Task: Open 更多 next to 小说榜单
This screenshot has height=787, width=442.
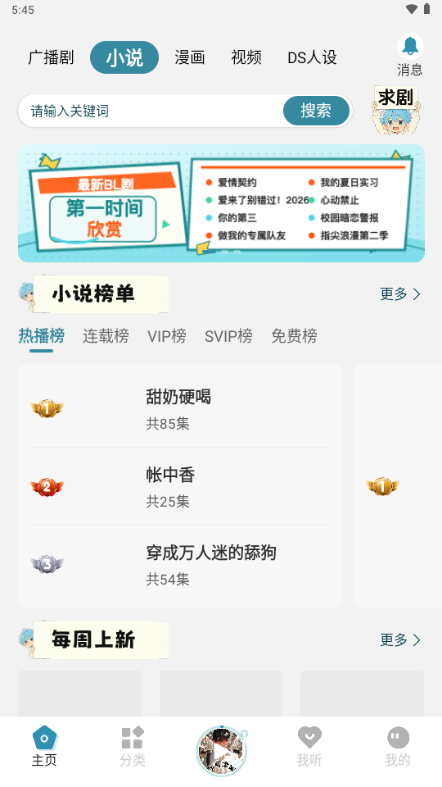Action: (x=400, y=294)
